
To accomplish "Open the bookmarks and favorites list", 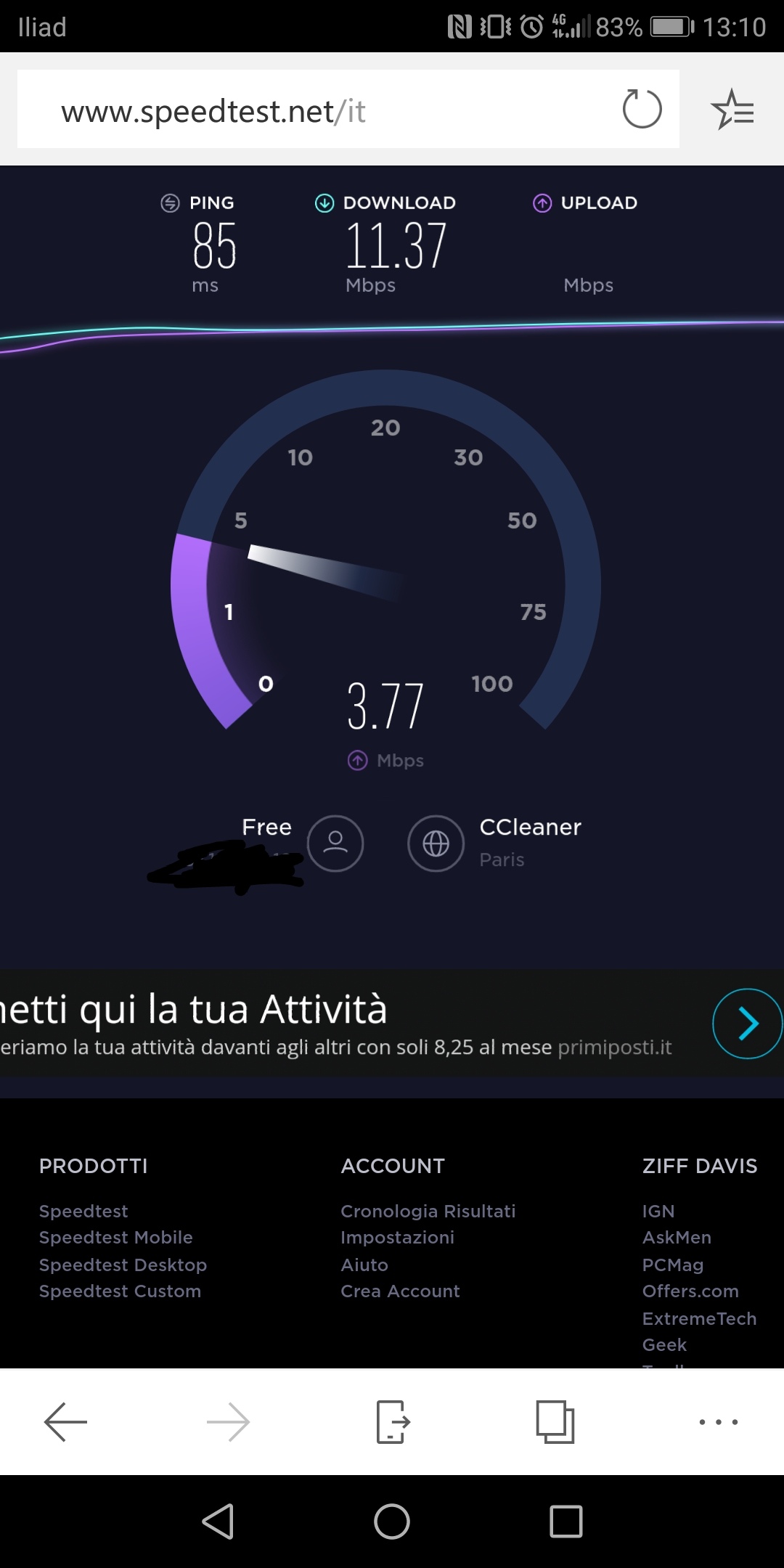I will click(732, 110).
